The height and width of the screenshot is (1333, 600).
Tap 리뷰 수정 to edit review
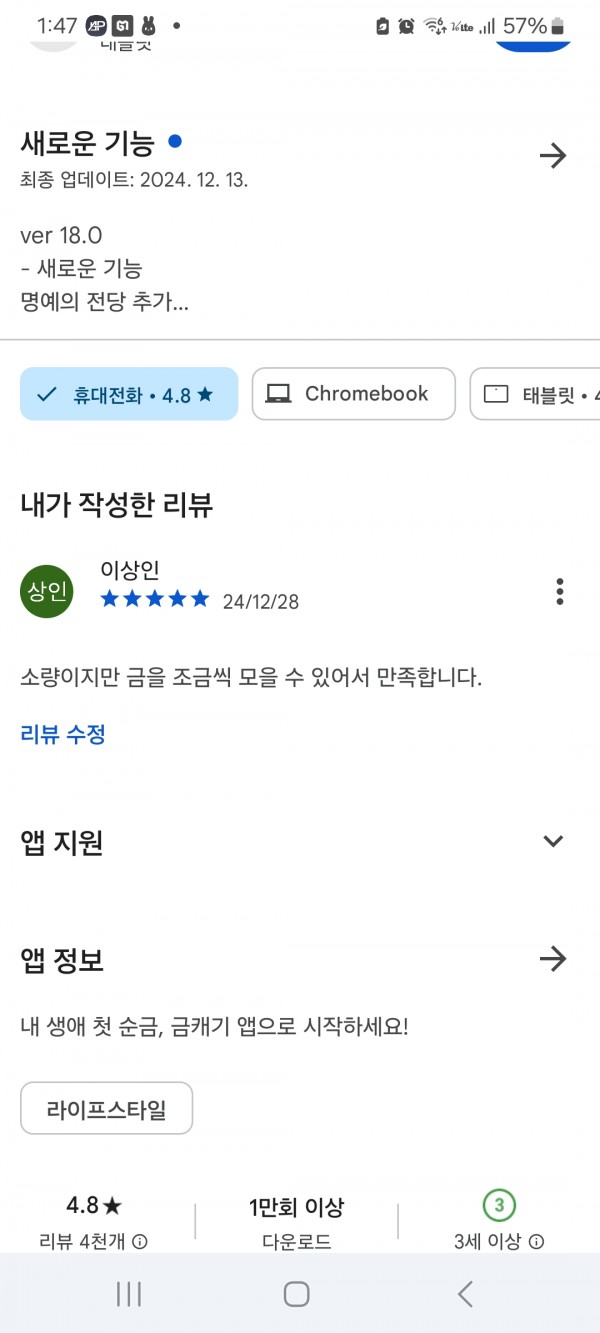[63, 734]
